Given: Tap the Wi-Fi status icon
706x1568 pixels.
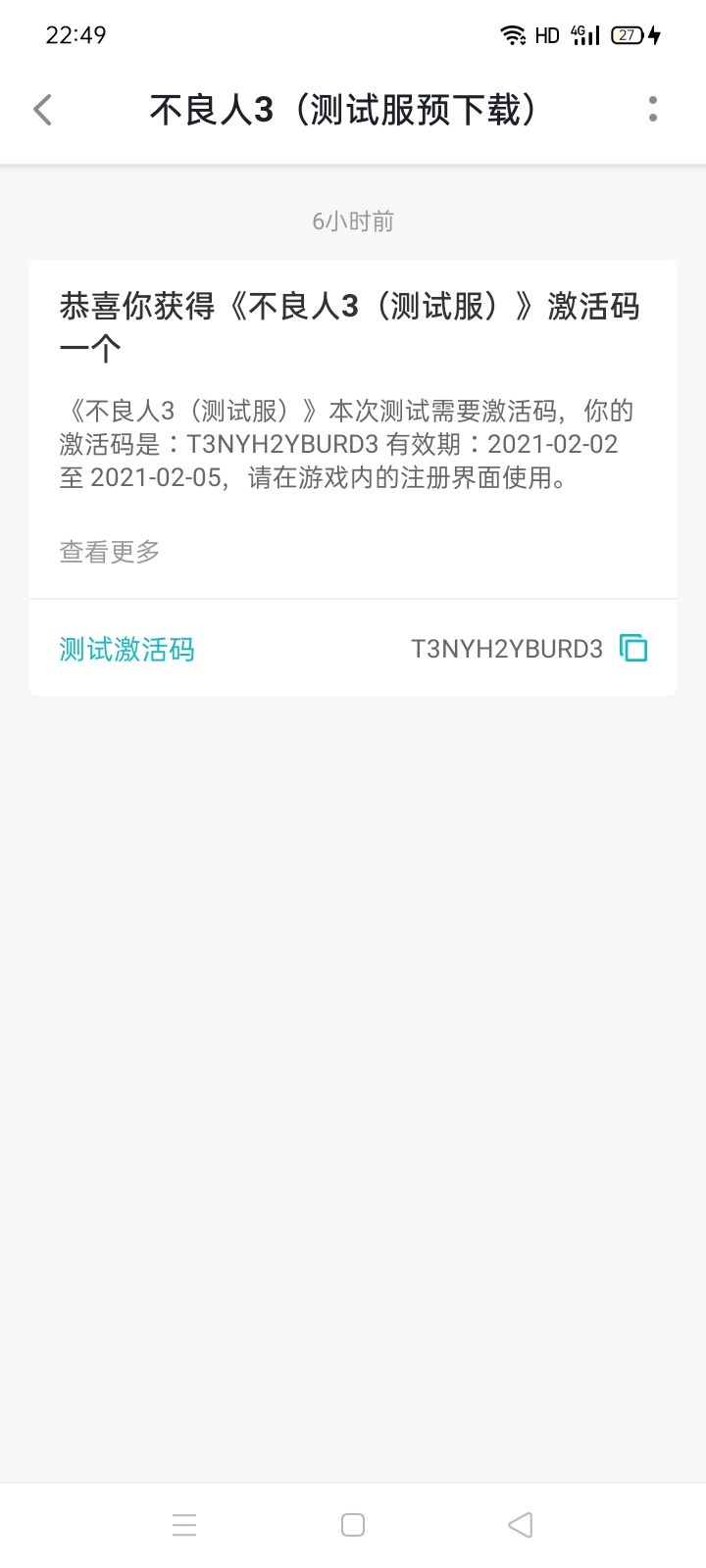Looking at the screenshot, I should point(513,33).
